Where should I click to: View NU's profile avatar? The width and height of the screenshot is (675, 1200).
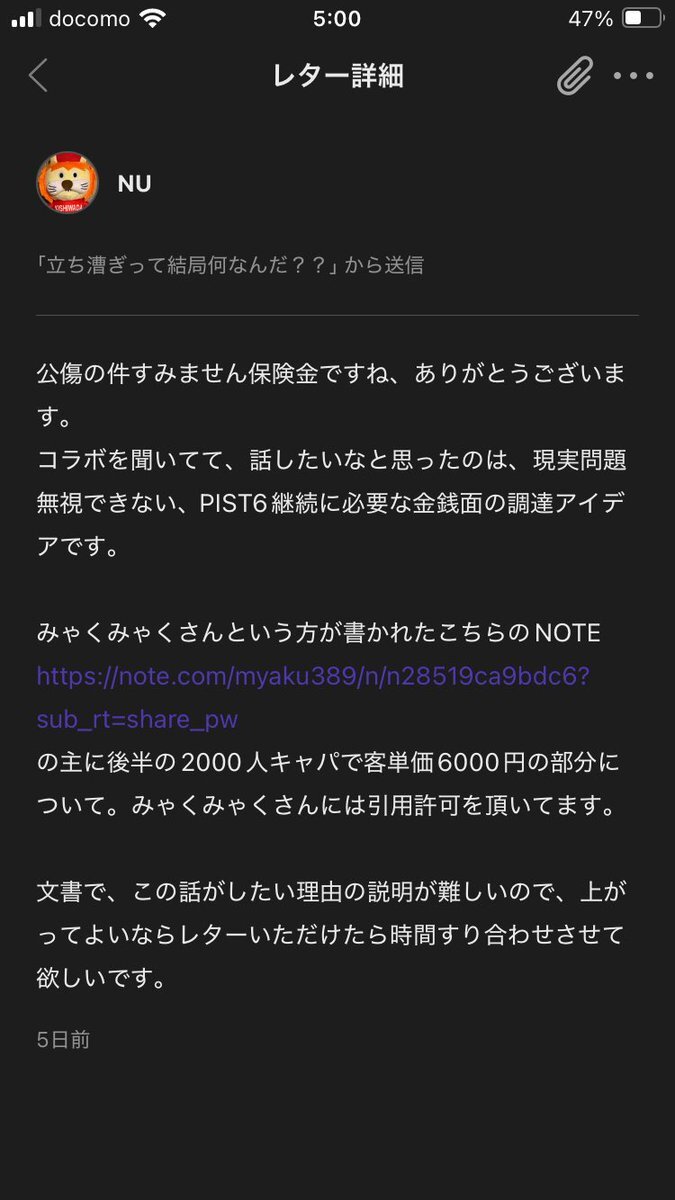tap(67, 183)
